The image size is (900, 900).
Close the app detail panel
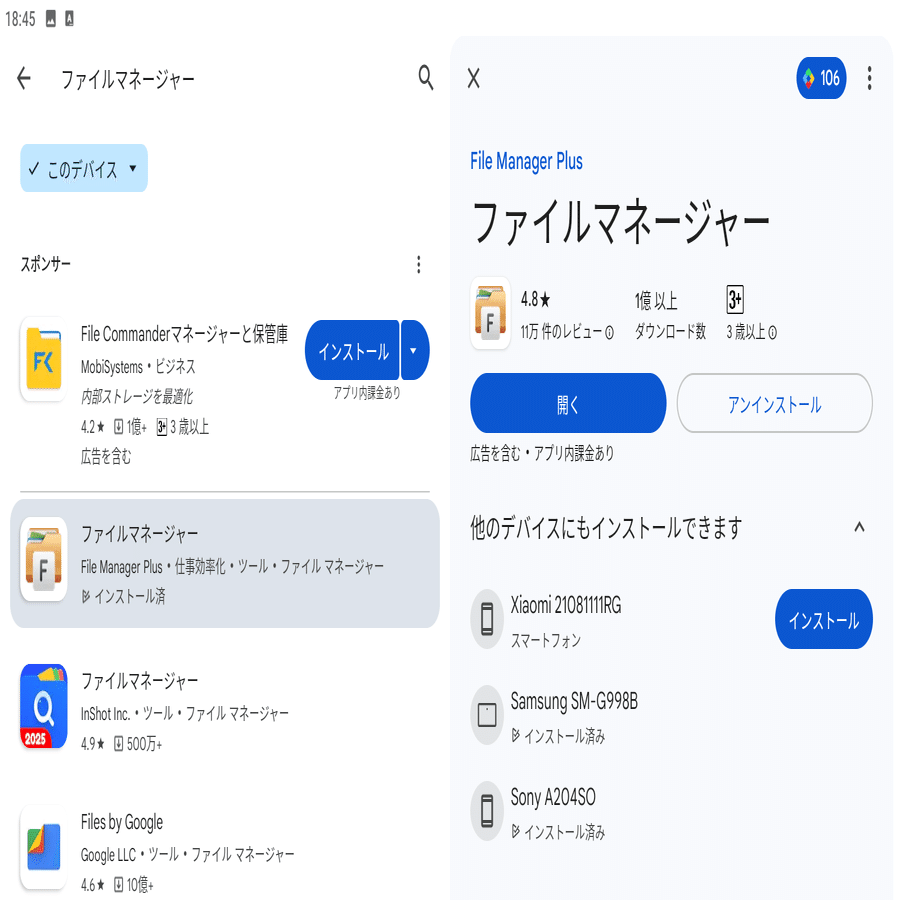point(474,79)
